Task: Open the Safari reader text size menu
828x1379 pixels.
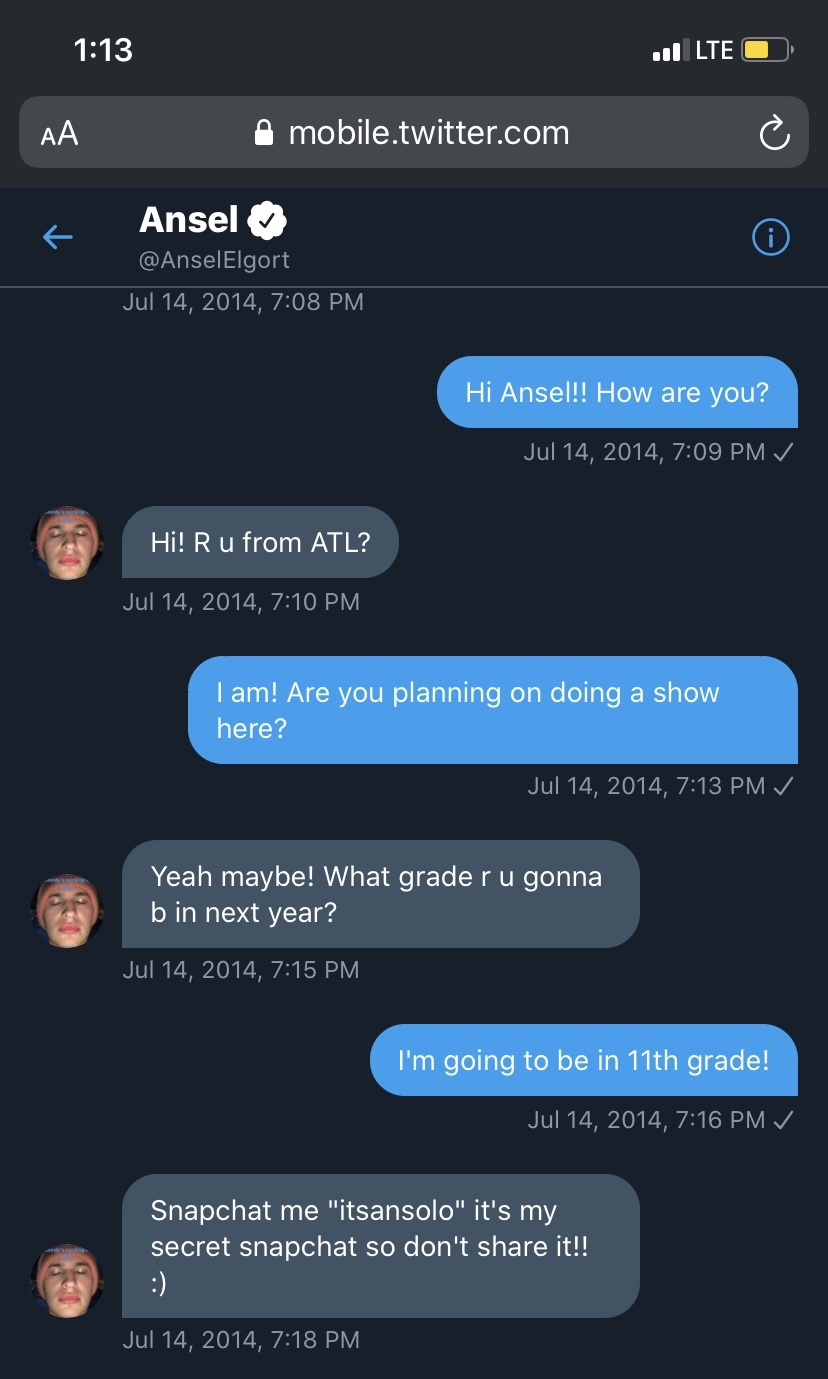Action: 59,133
